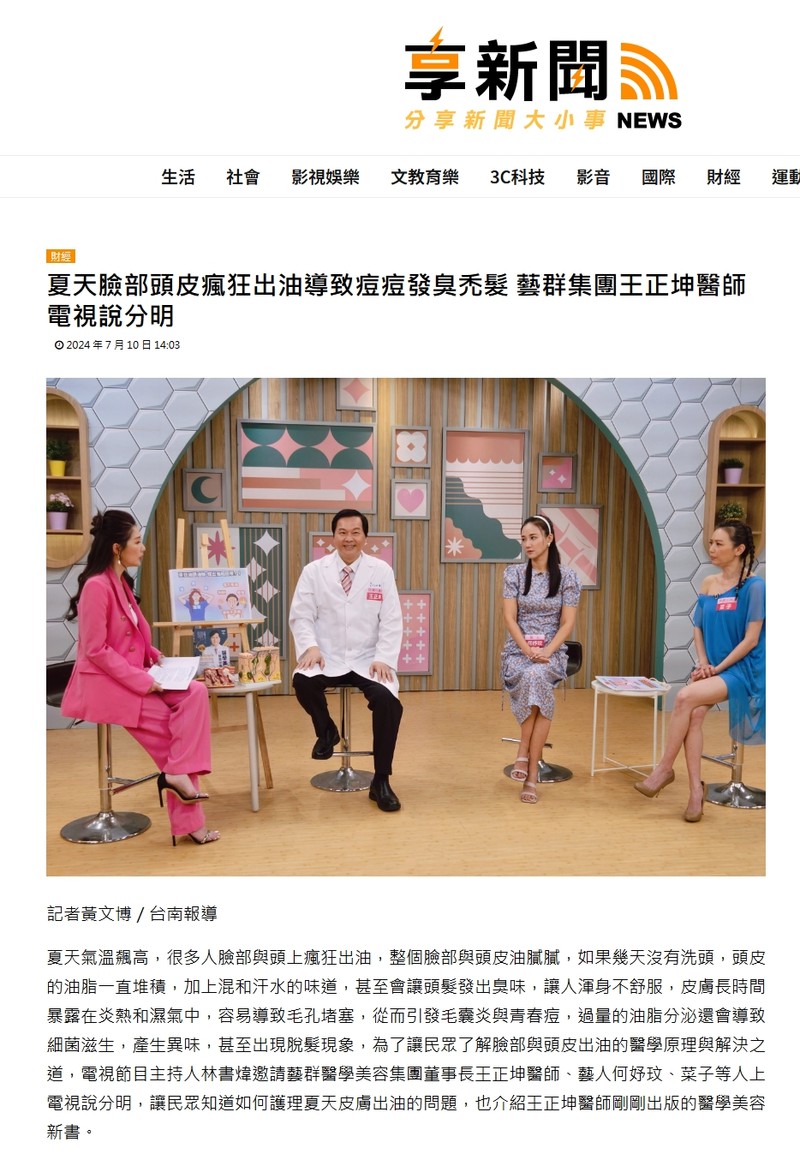
Task: Browse the 國際 news category
Action: click(658, 177)
